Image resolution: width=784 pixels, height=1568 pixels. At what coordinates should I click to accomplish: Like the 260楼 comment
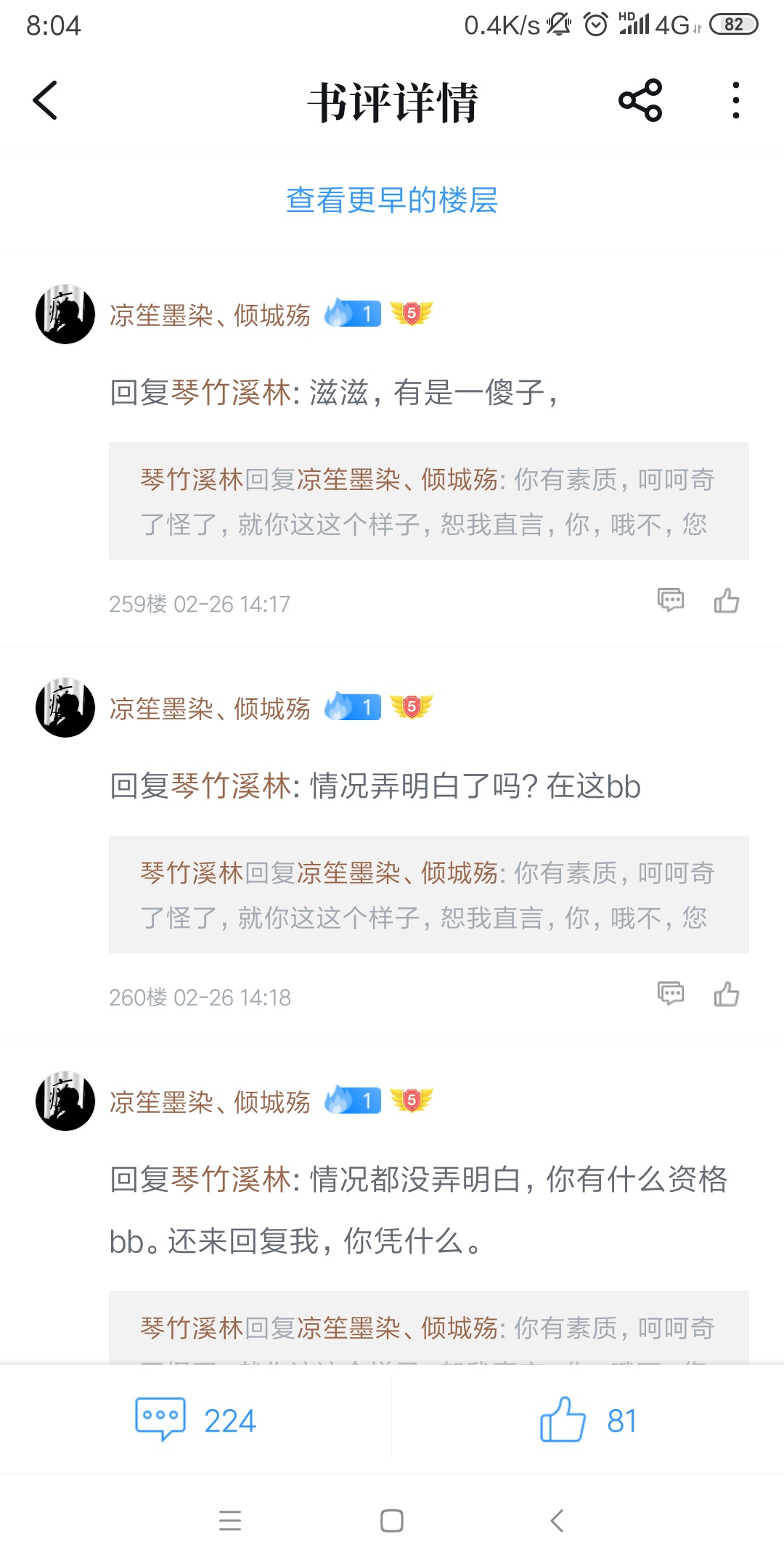[x=727, y=994]
